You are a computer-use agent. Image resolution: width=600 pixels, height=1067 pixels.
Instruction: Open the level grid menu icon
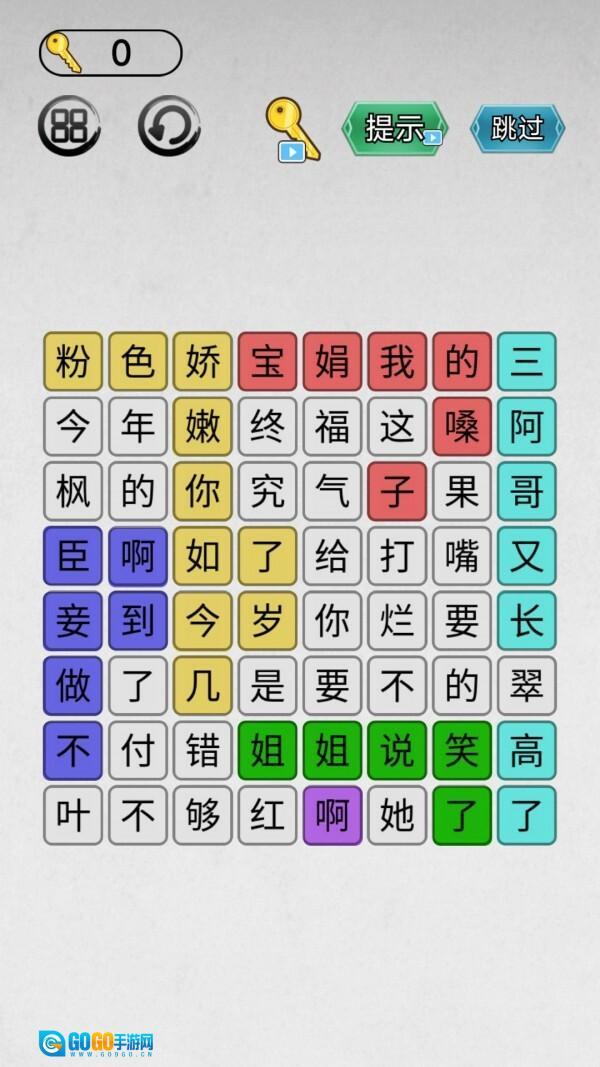tap(69, 126)
